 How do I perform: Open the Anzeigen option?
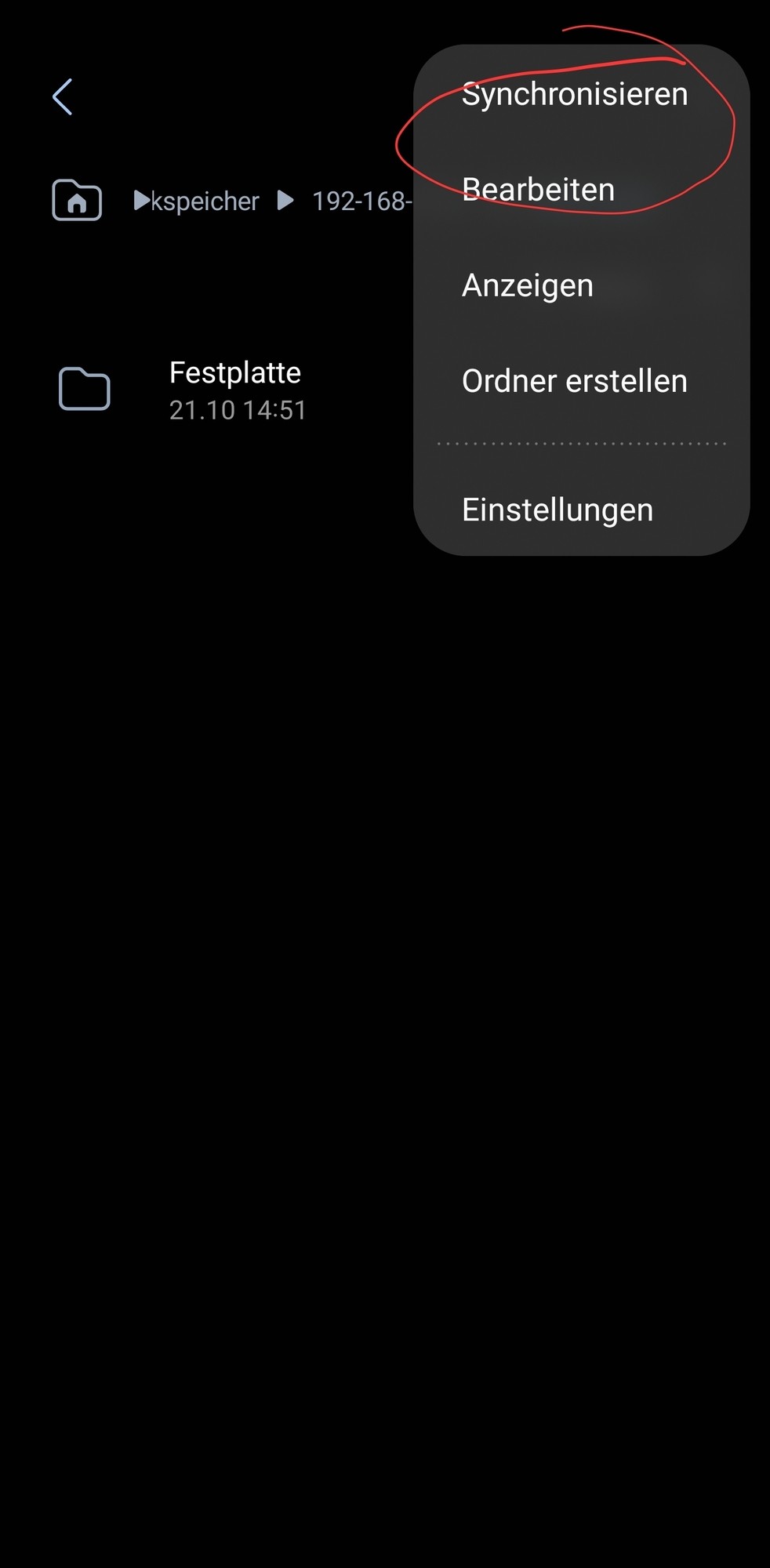point(527,285)
